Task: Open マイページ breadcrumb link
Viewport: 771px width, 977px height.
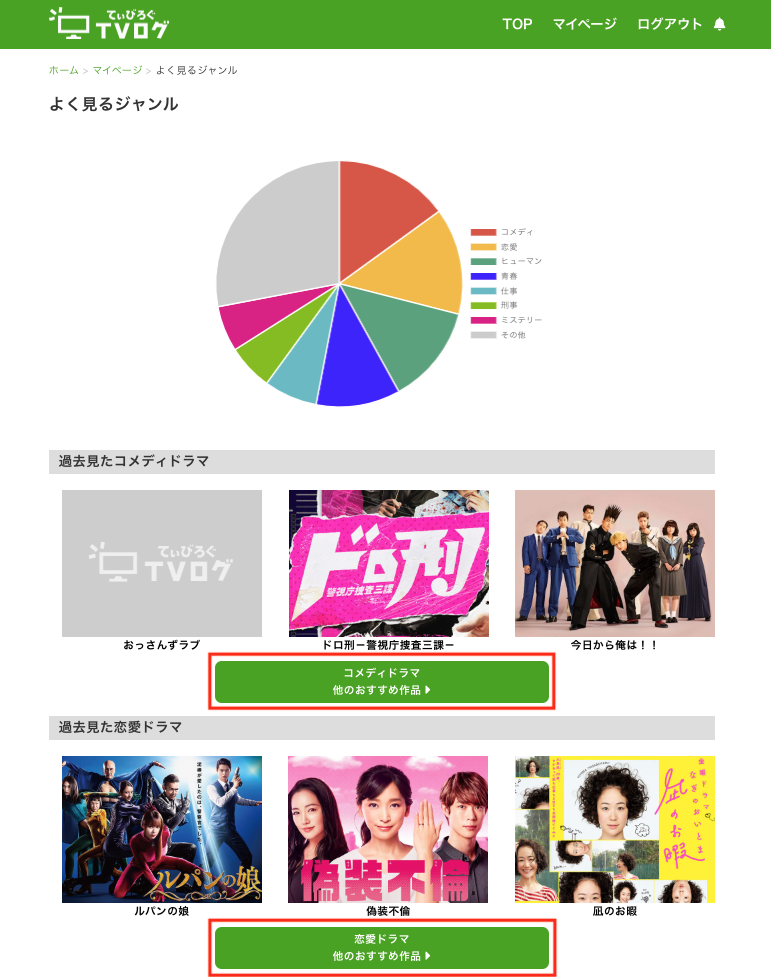Action: (x=117, y=70)
